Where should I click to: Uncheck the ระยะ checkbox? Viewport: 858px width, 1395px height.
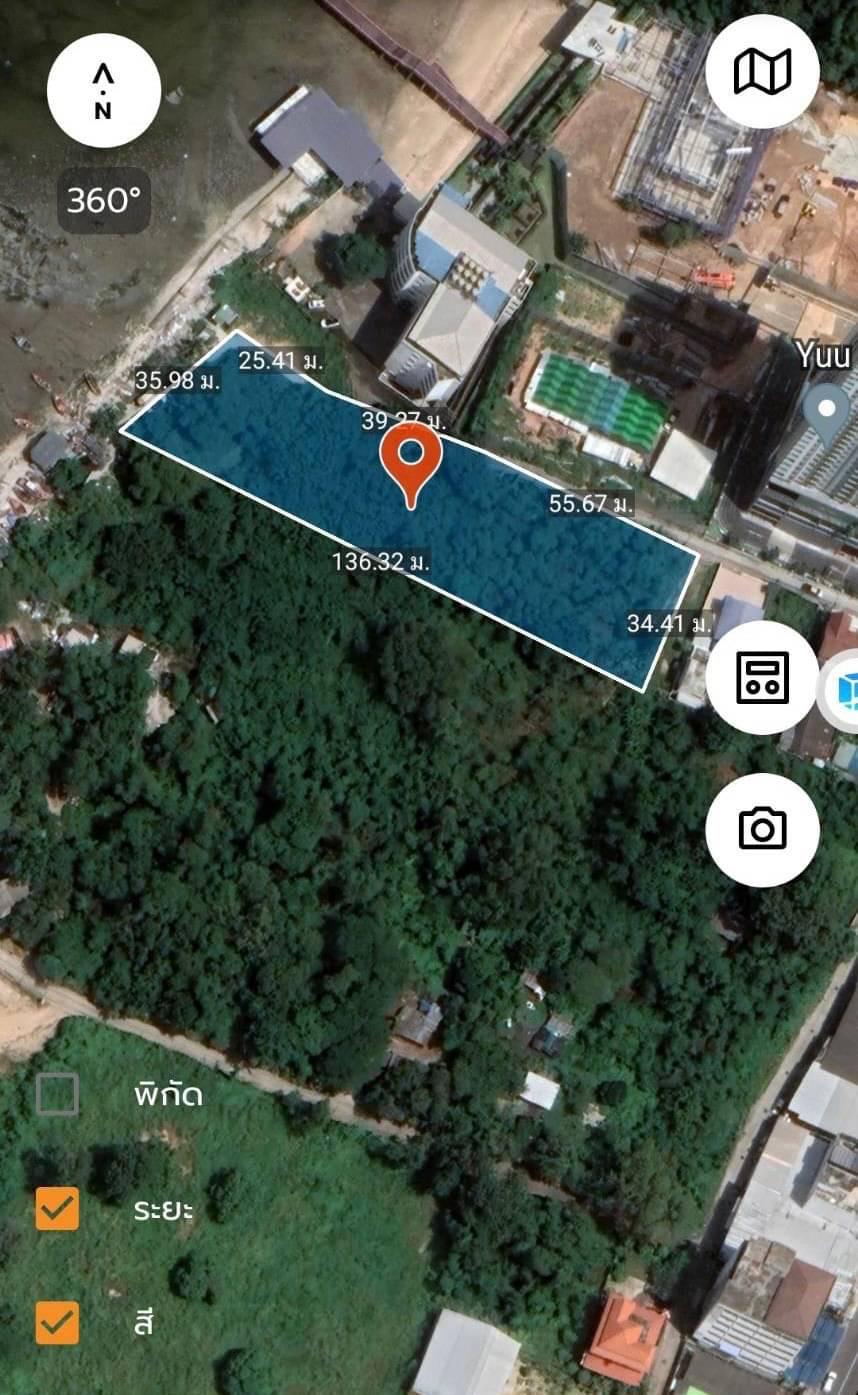(x=57, y=1208)
